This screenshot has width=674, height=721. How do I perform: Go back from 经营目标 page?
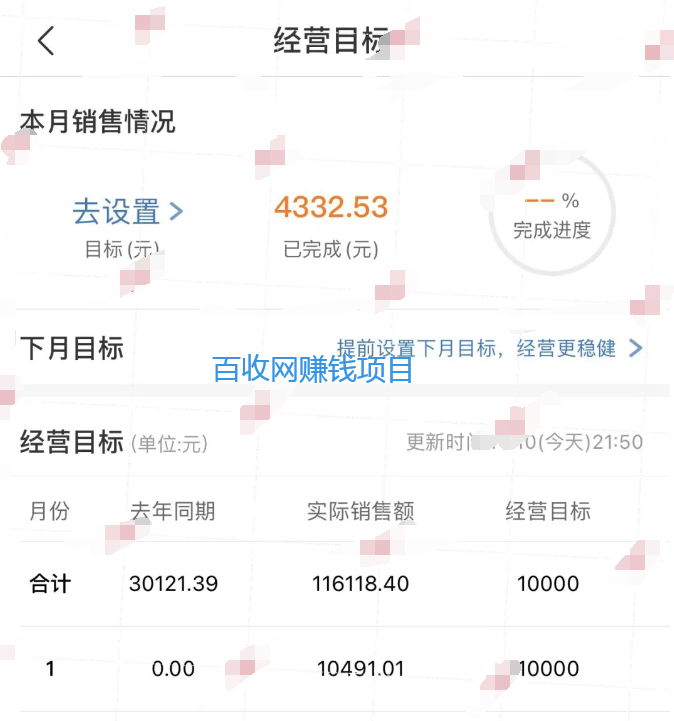46,42
